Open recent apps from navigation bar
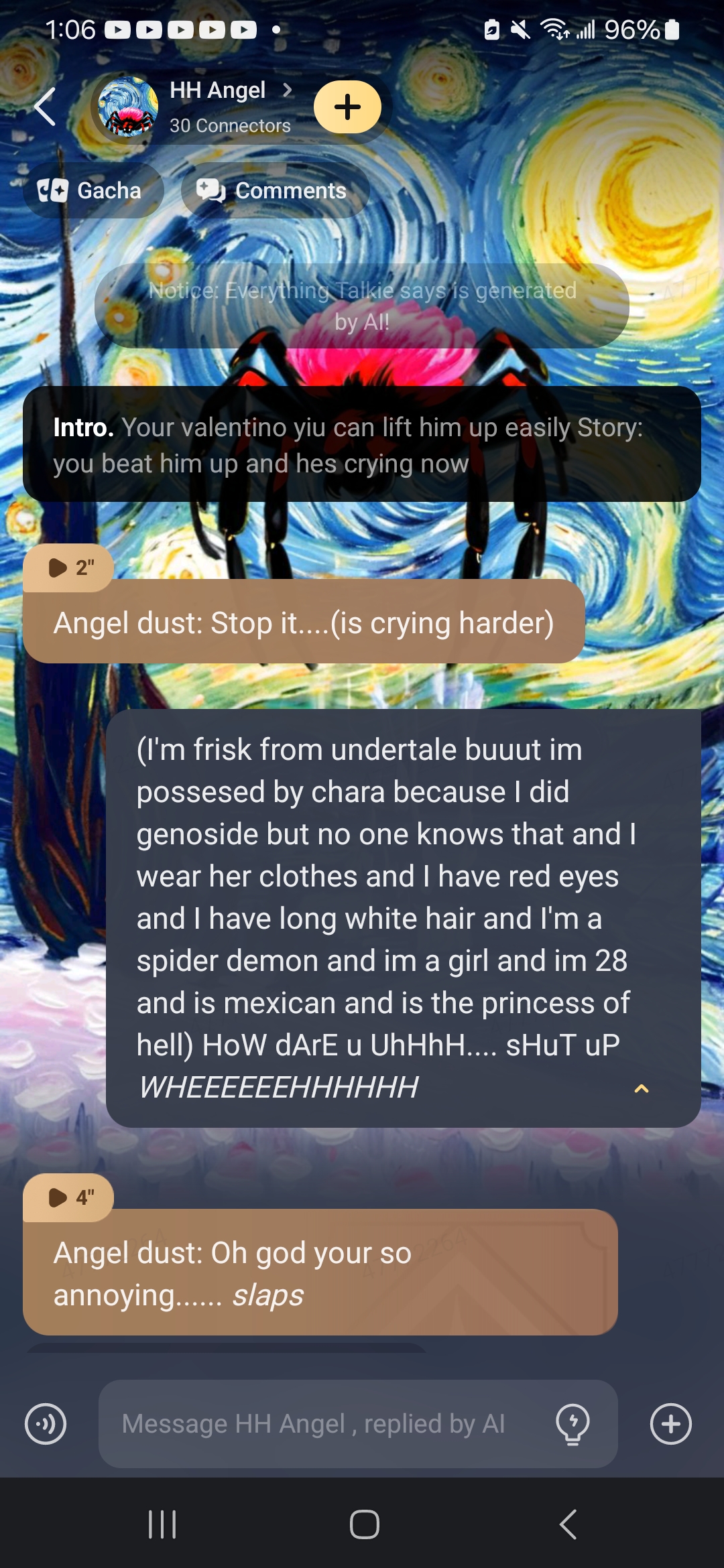724x1568 pixels. click(162, 1524)
